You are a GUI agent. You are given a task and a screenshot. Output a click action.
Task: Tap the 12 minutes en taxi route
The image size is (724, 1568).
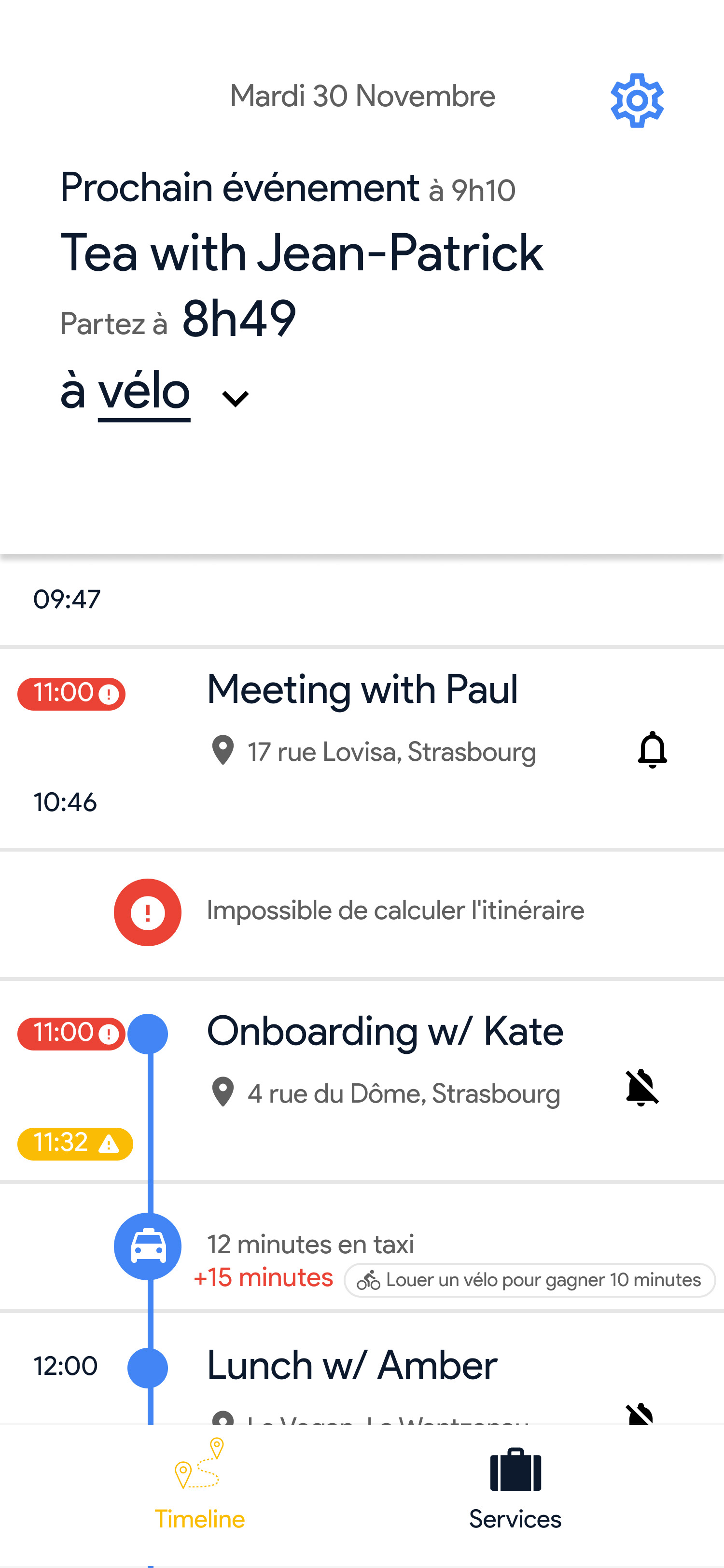[x=310, y=1244]
